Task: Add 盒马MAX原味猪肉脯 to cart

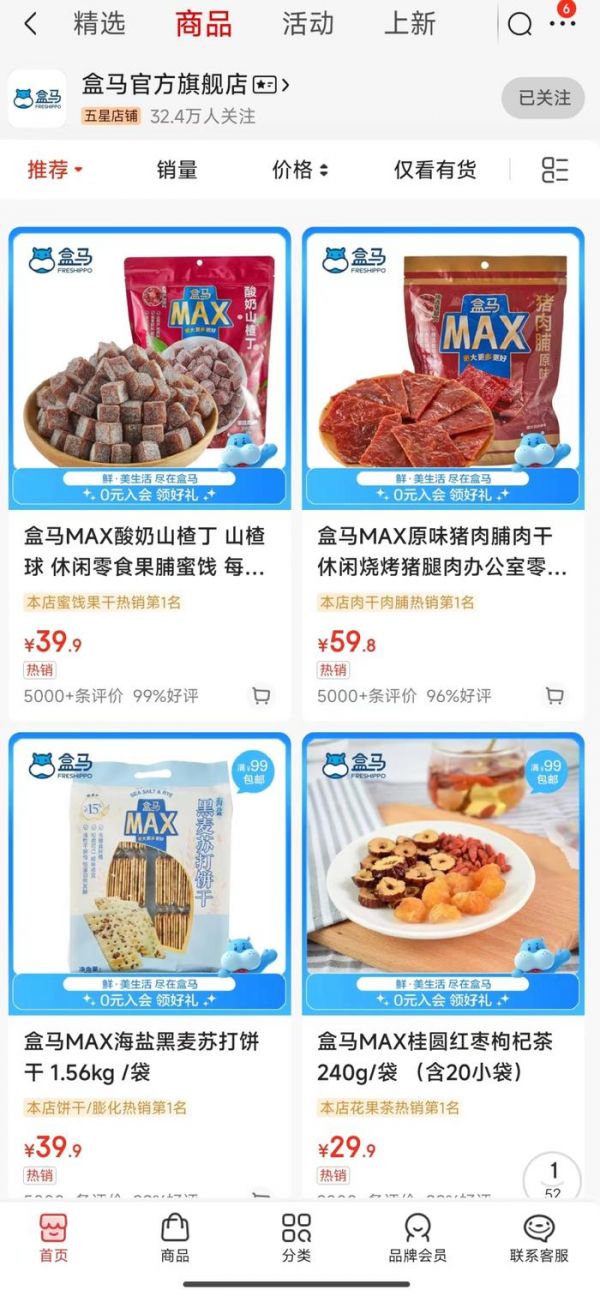Action: [554, 696]
